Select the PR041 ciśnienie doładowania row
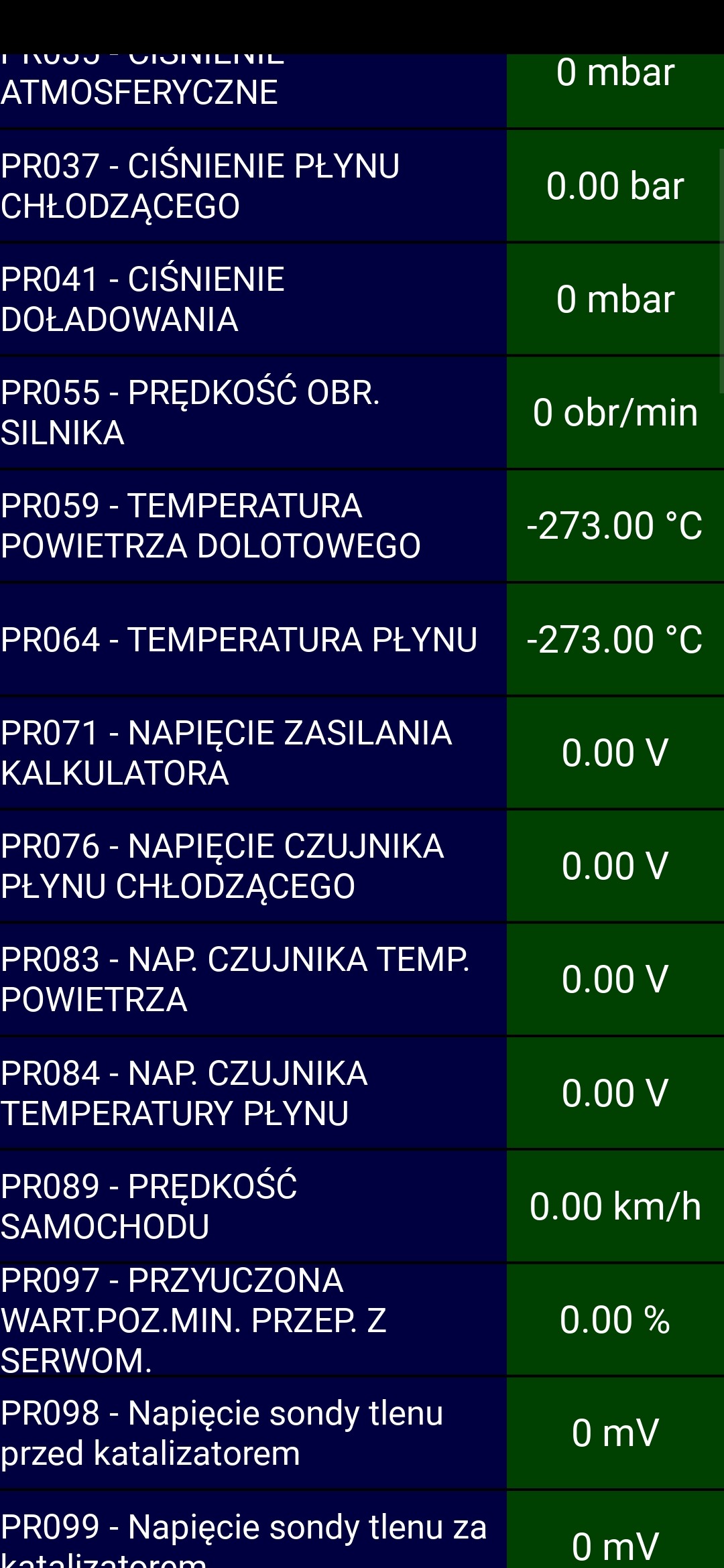Screen dimensions: 724x1568 coord(362,300)
